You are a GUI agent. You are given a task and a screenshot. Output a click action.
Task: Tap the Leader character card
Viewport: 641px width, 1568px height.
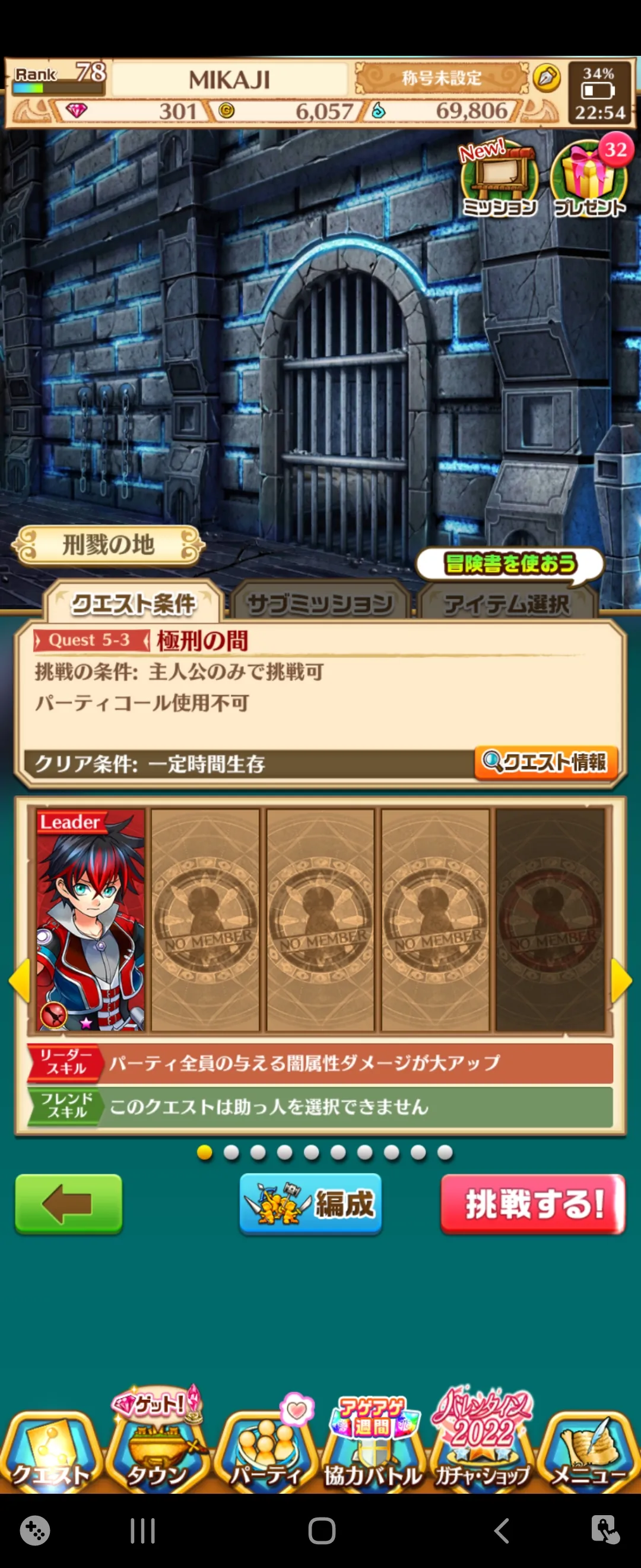coord(91,921)
